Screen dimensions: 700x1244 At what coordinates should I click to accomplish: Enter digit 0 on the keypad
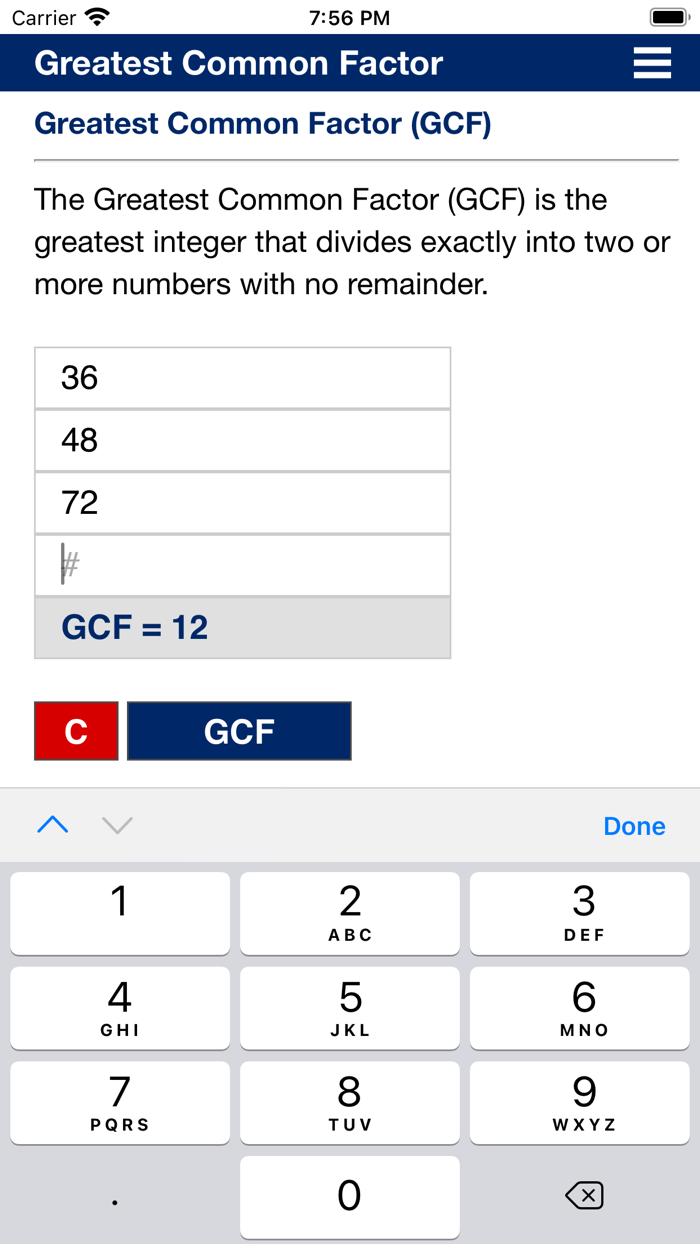click(x=350, y=1197)
